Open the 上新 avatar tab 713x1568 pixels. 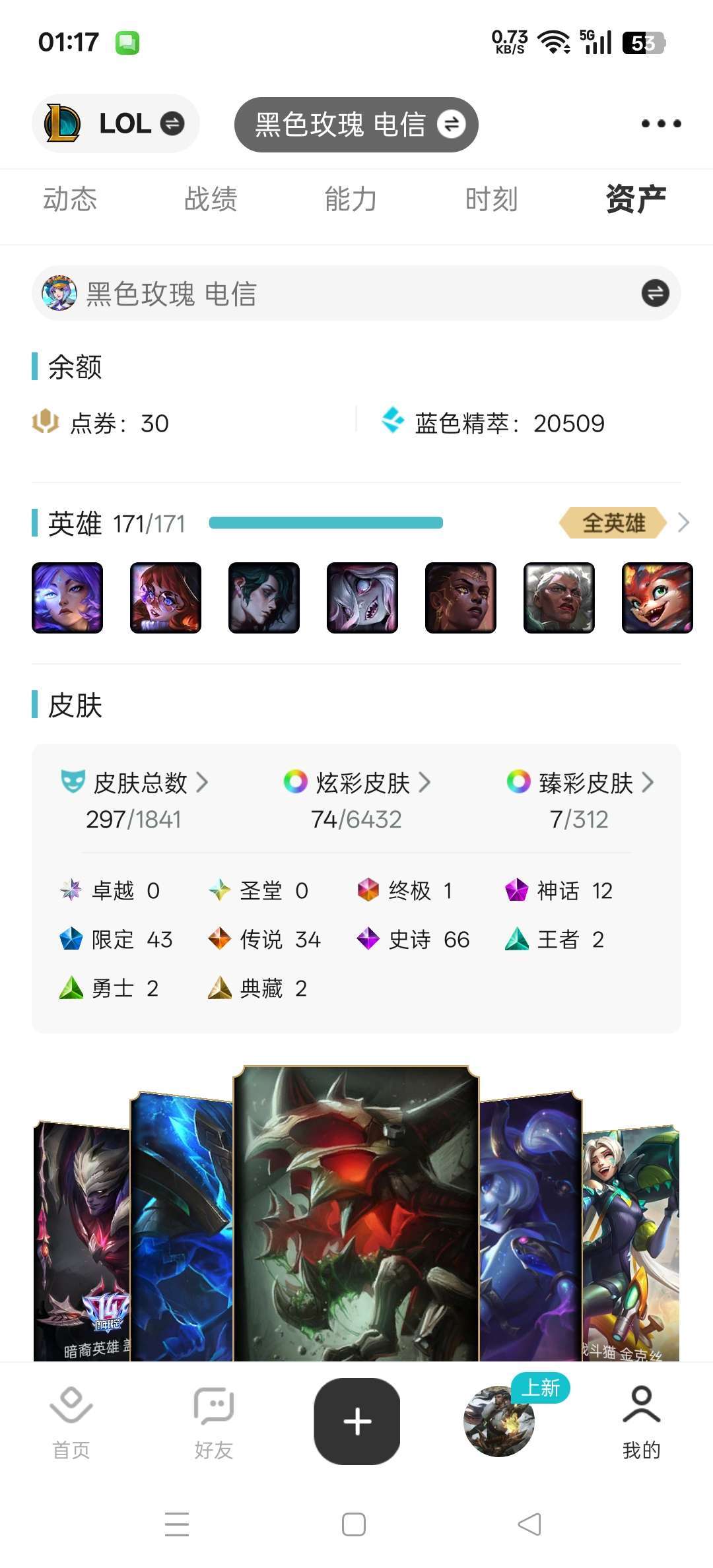(x=500, y=1420)
